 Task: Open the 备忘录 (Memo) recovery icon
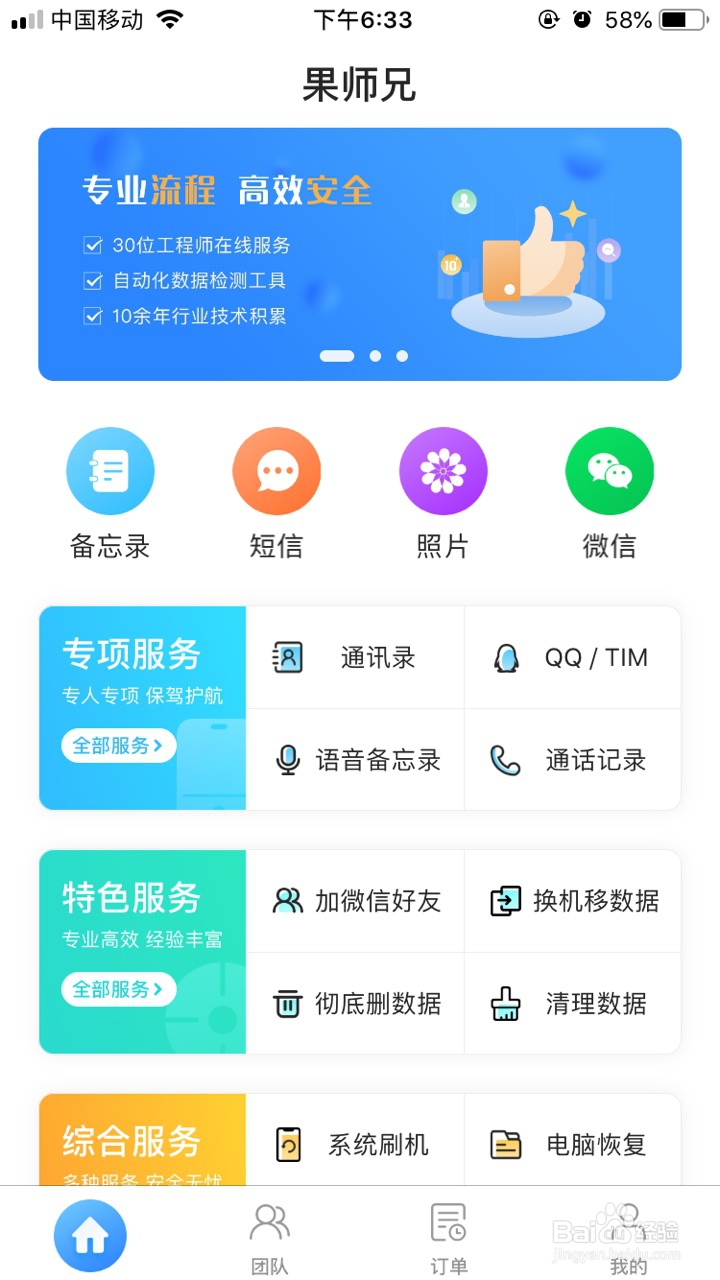click(110, 470)
